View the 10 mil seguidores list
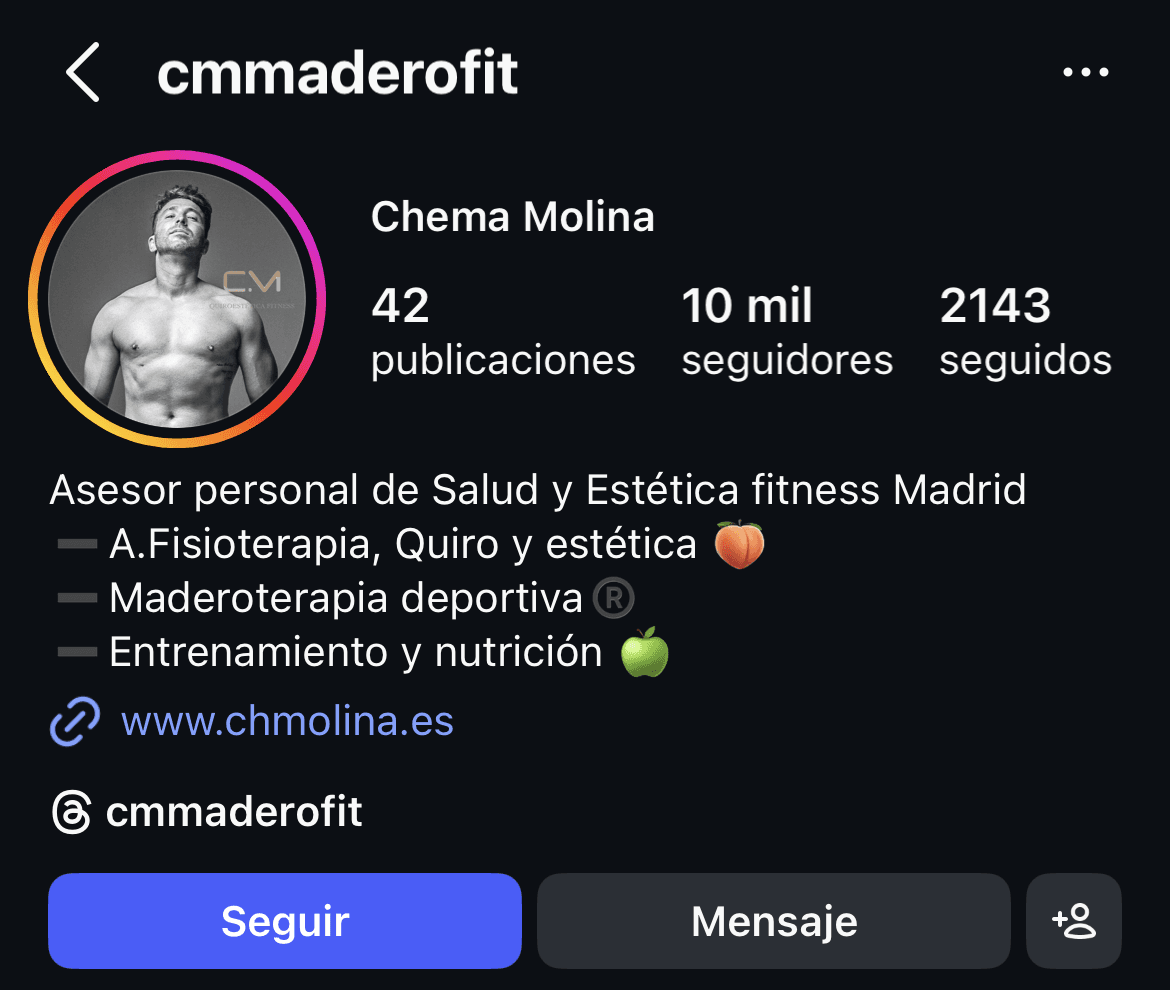The height and width of the screenshot is (990, 1170). tap(787, 332)
